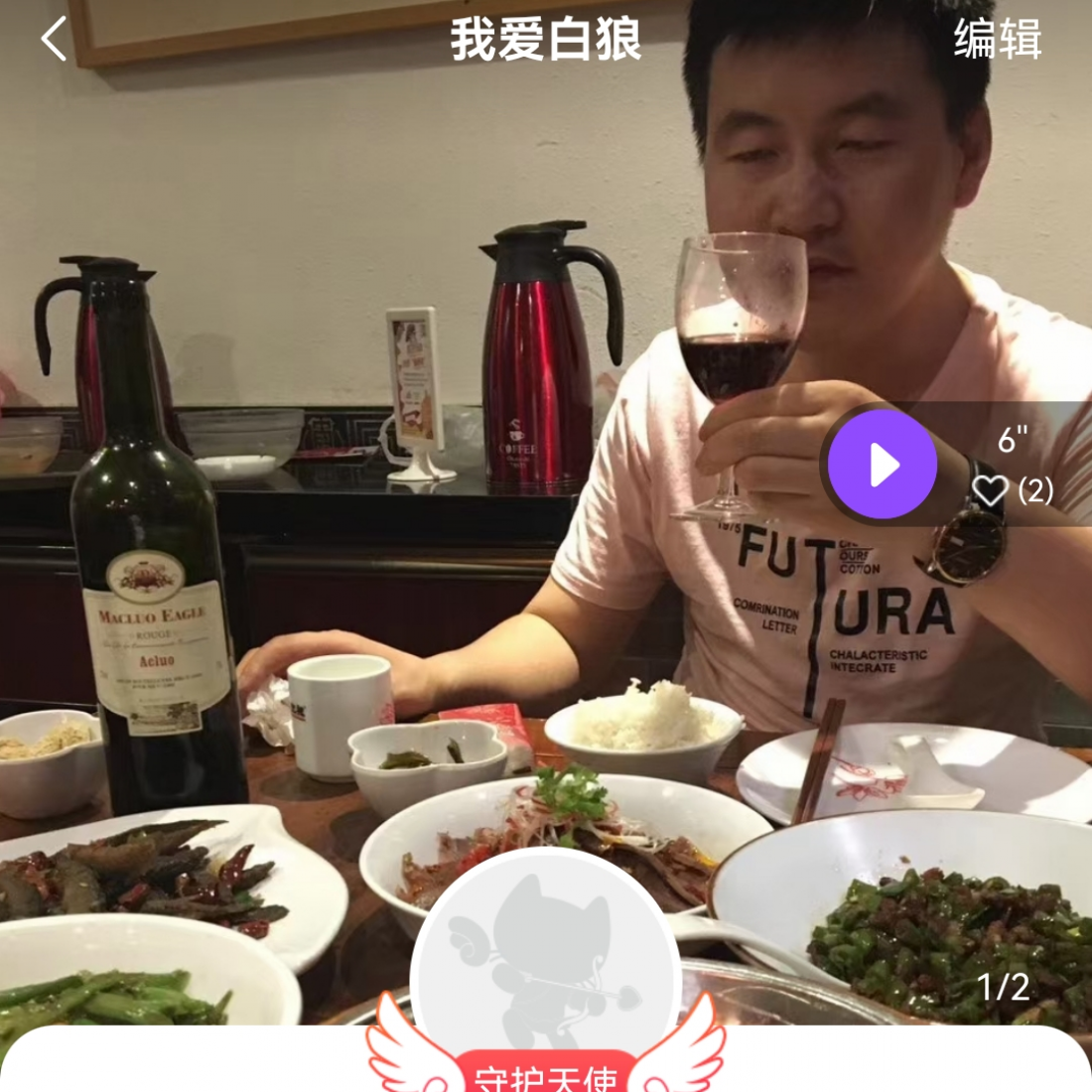Open 编辑 to edit the profile

[997, 40]
